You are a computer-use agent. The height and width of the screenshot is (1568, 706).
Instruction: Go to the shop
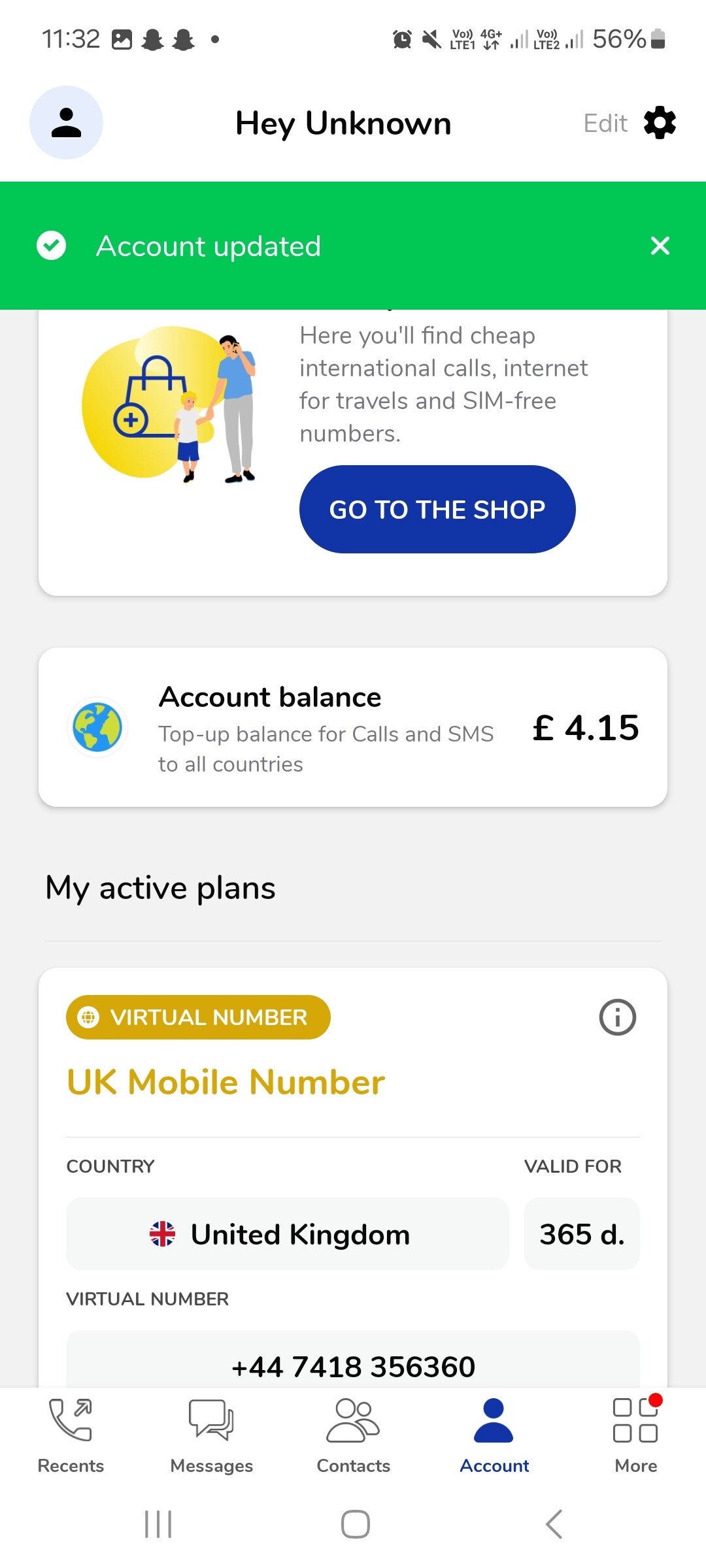(437, 510)
